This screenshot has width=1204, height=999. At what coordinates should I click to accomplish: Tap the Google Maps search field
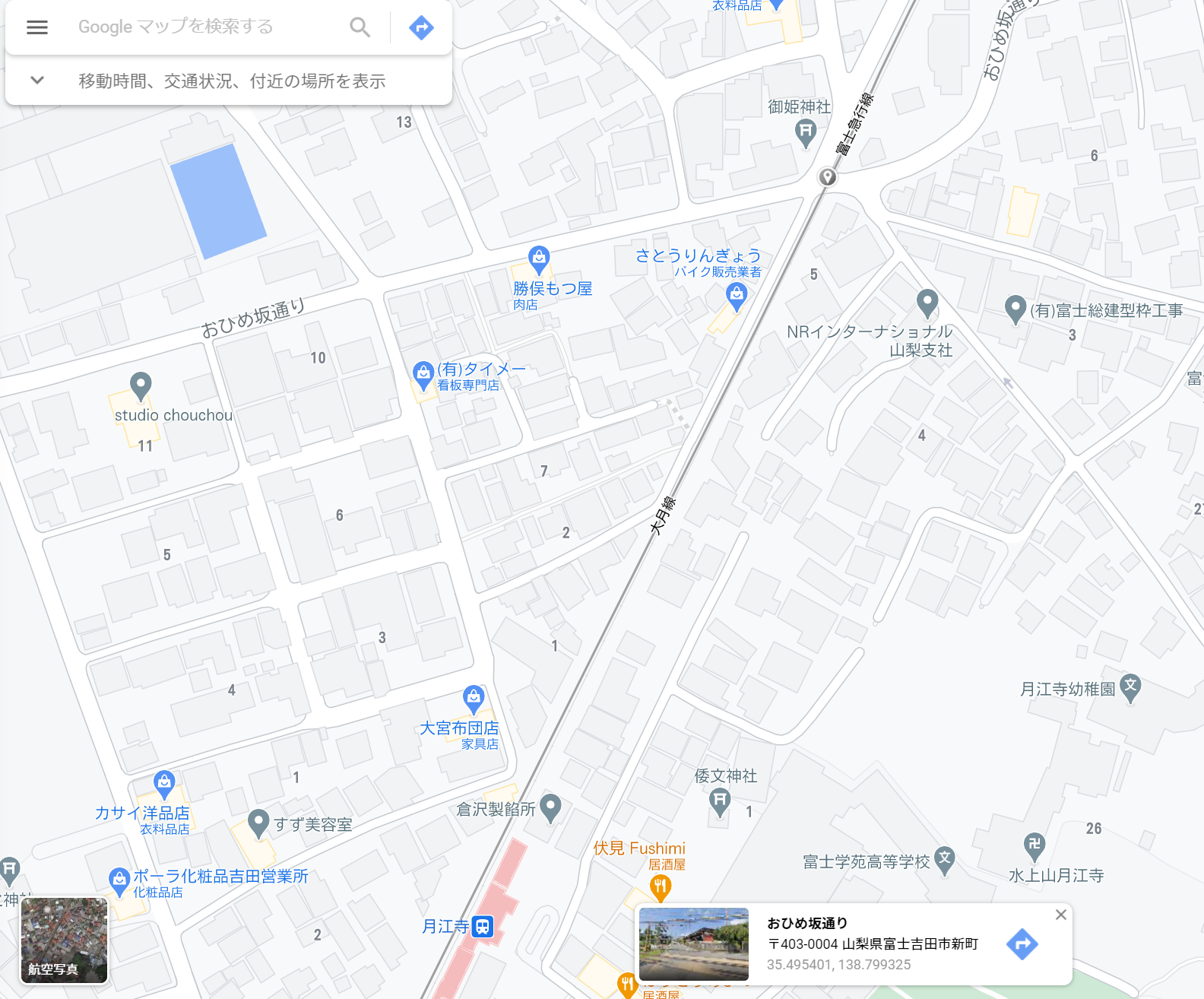click(x=205, y=27)
